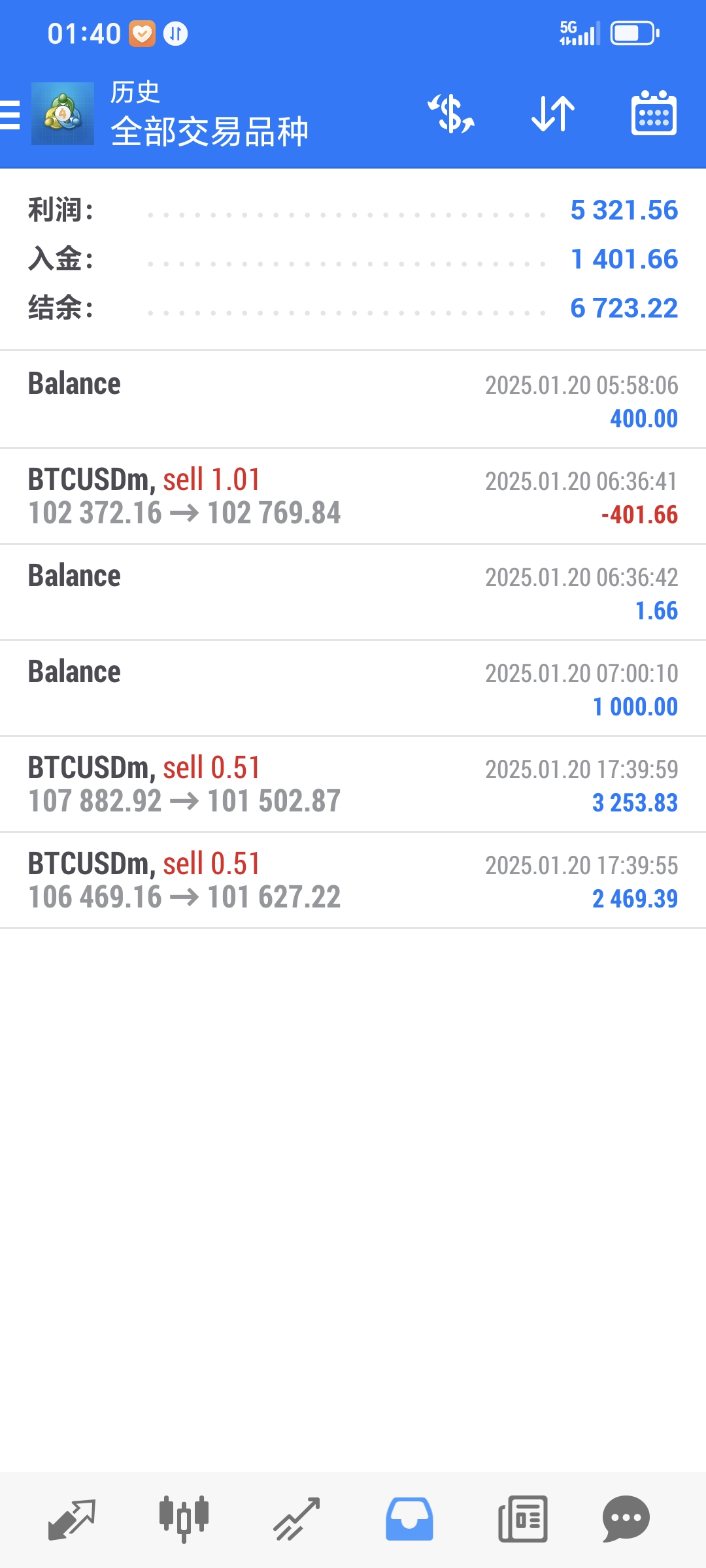
Task: Switch to the News tab
Action: [522, 1520]
